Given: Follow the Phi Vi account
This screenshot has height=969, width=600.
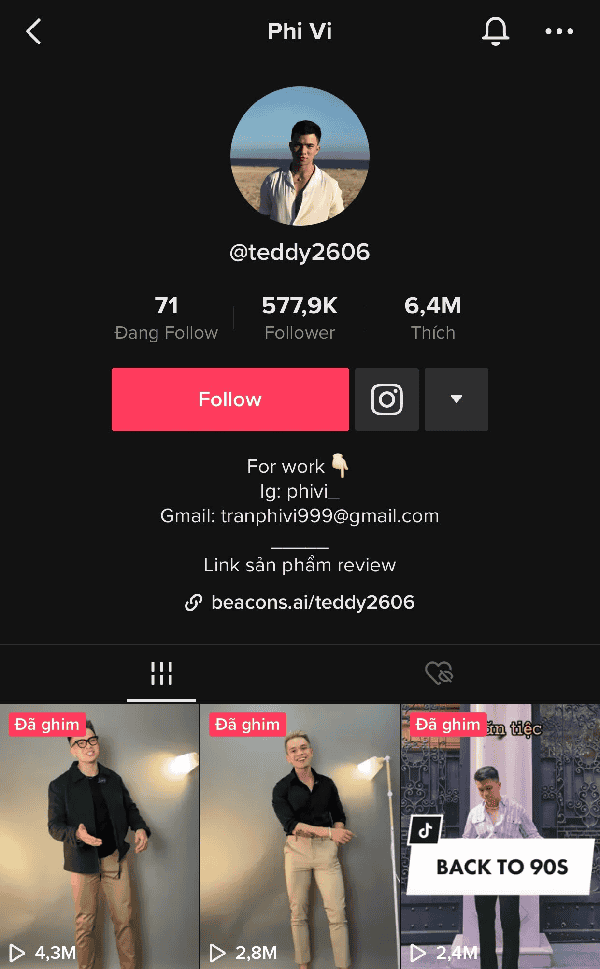Looking at the screenshot, I should [230, 400].
